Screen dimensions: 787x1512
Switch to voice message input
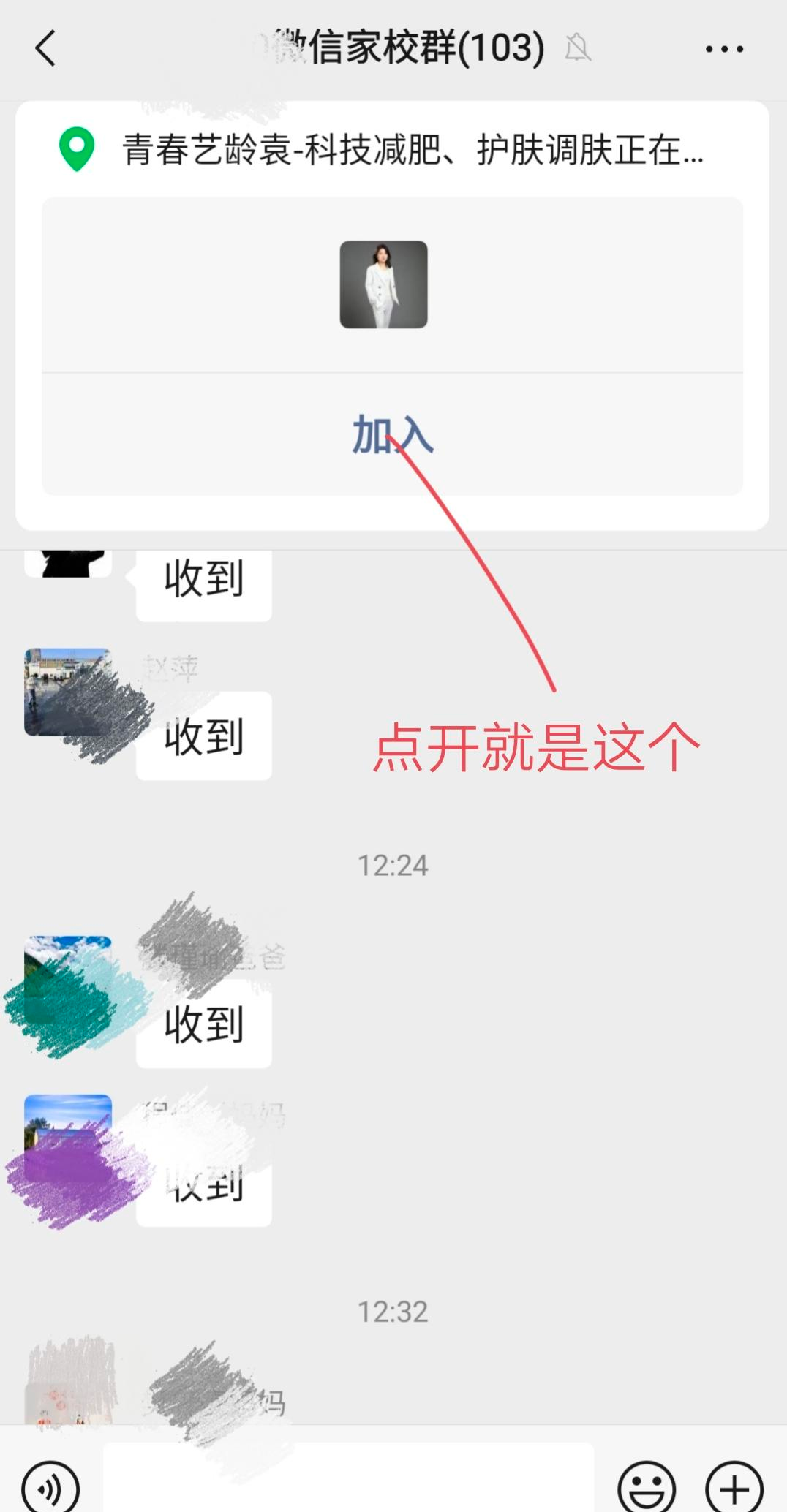[x=50, y=1487]
